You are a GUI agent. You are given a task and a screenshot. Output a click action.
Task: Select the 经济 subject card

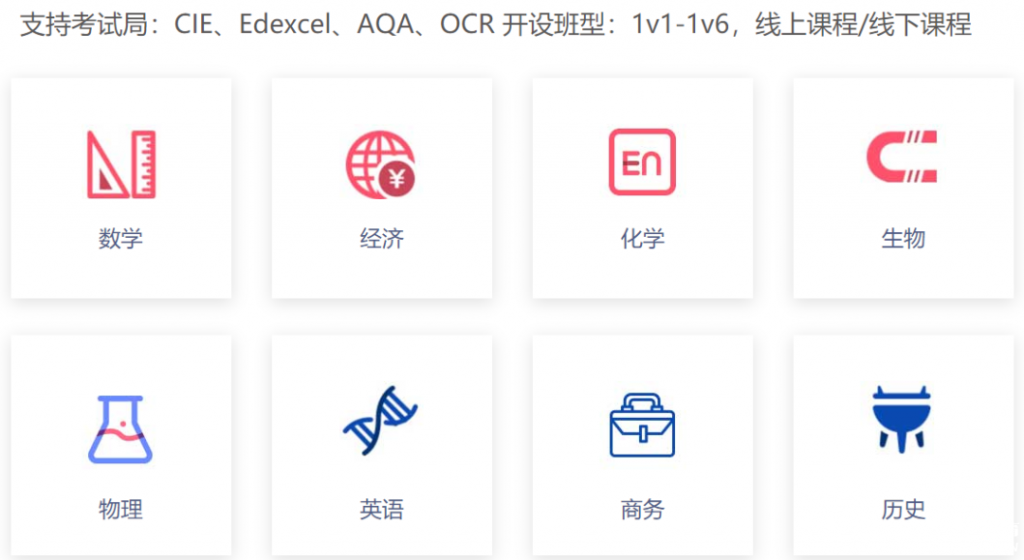382,188
